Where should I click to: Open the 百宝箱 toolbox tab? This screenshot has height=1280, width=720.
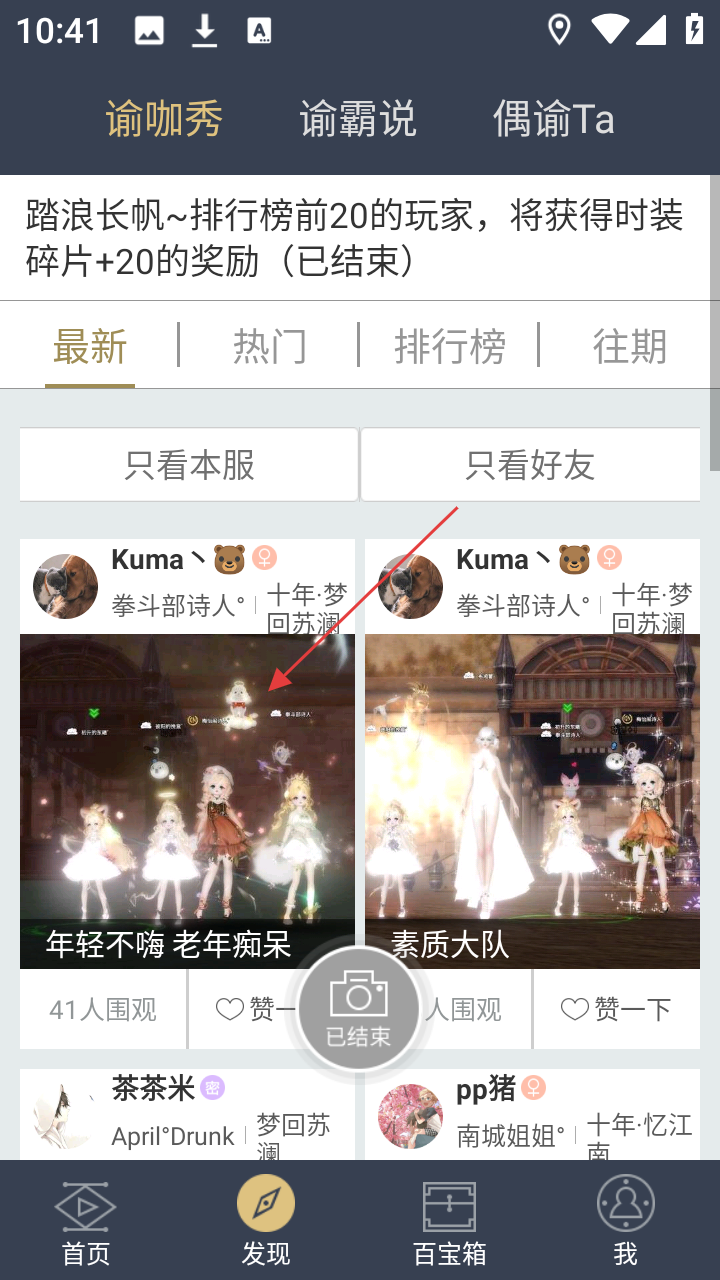pyautogui.click(x=450, y=1220)
